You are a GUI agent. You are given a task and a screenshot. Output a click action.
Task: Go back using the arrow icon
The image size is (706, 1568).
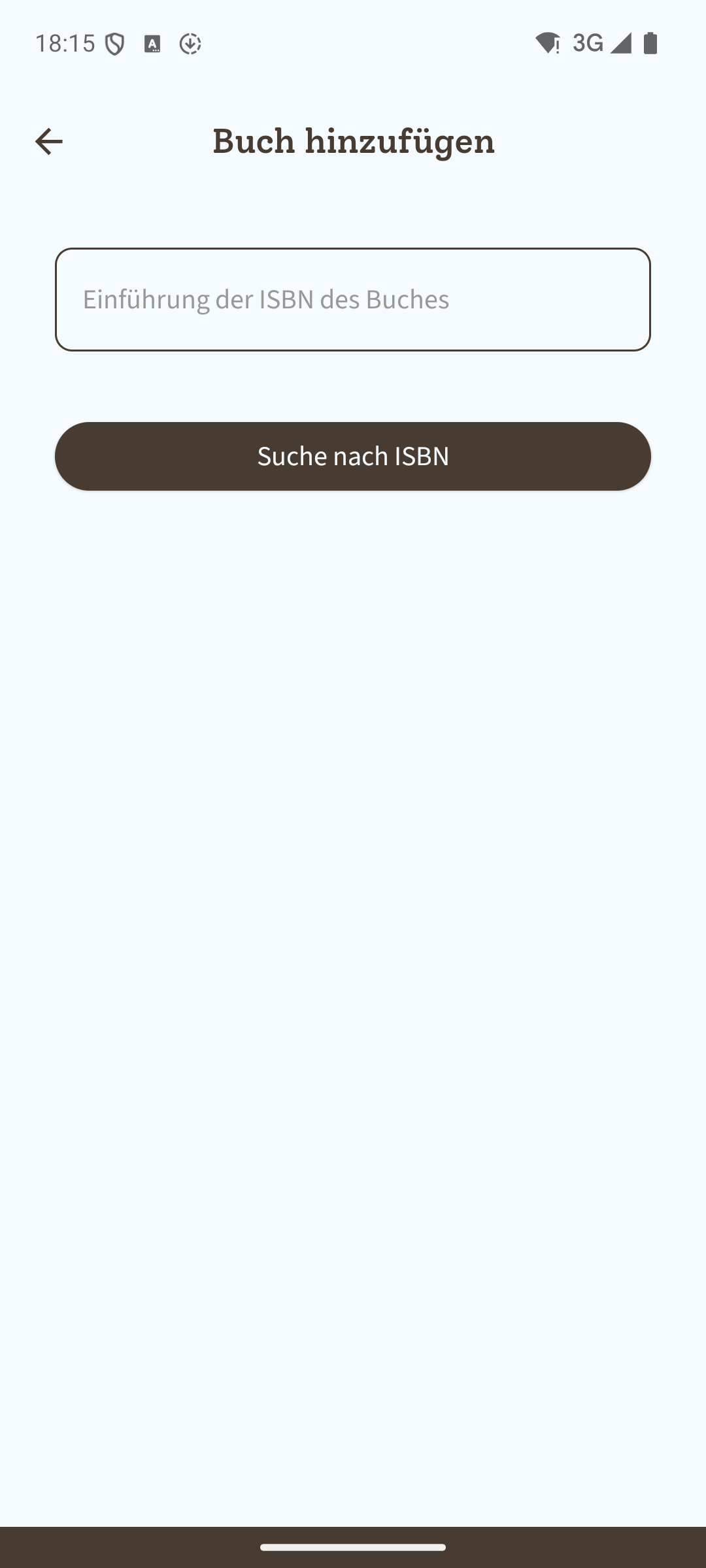point(48,141)
